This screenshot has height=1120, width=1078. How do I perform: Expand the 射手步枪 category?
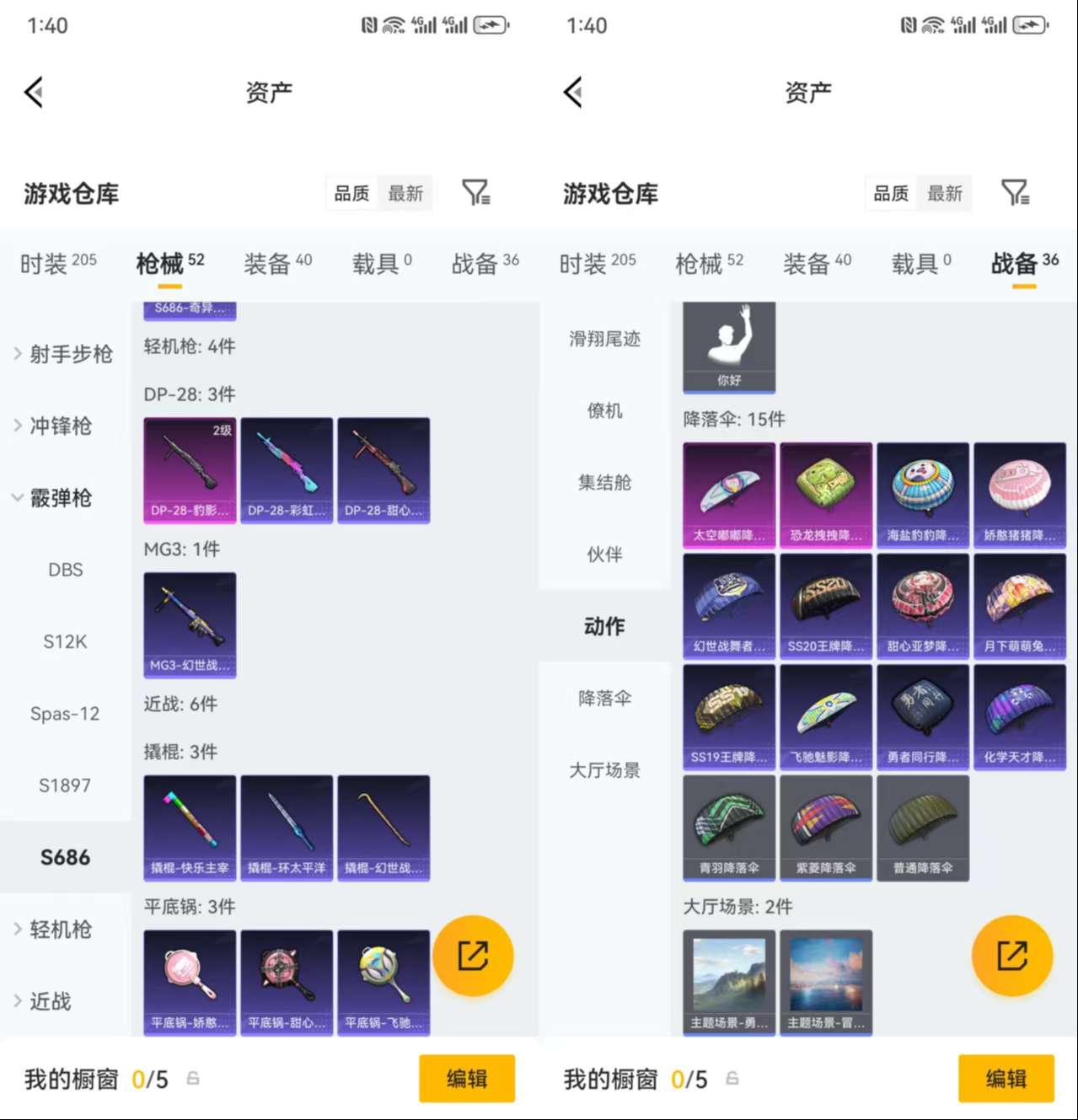click(65, 355)
